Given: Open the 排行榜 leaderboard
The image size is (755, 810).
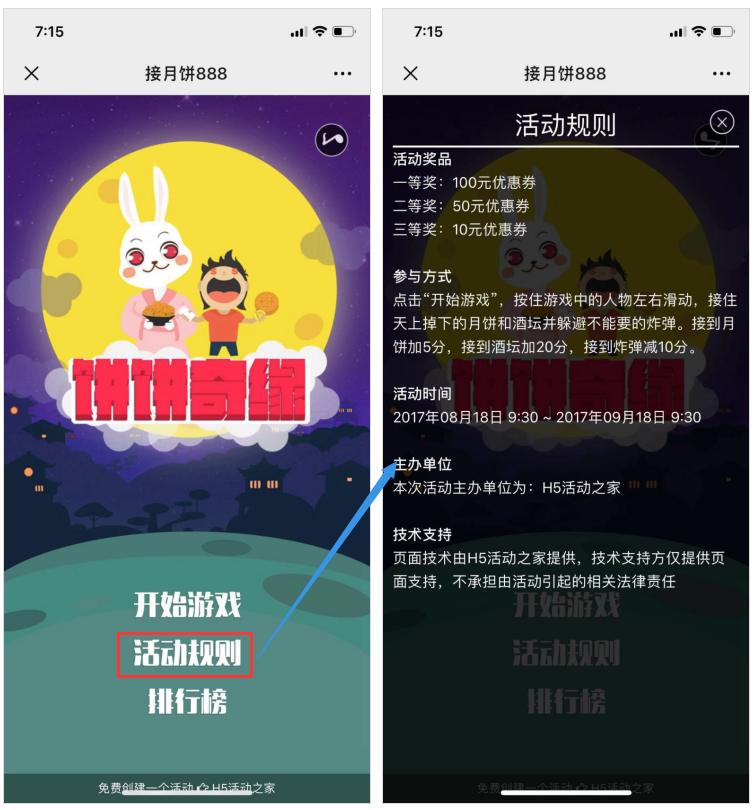Looking at the screenshot, I should tap(187, 701).
